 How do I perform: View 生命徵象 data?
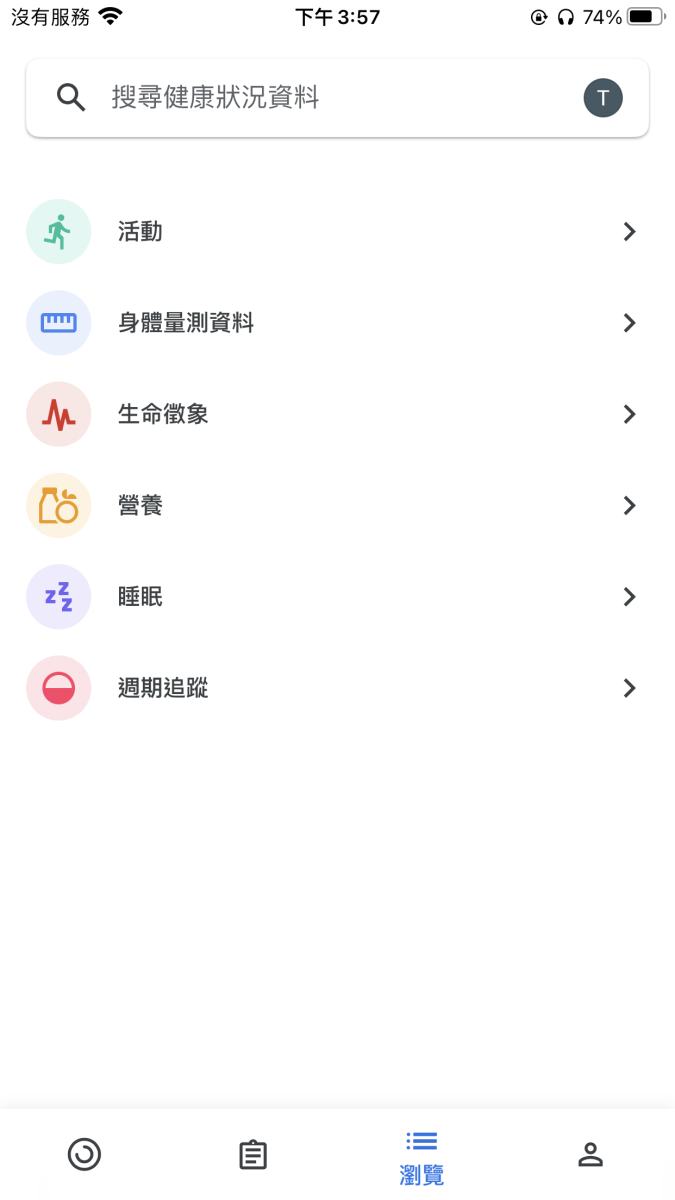[337, 414]
